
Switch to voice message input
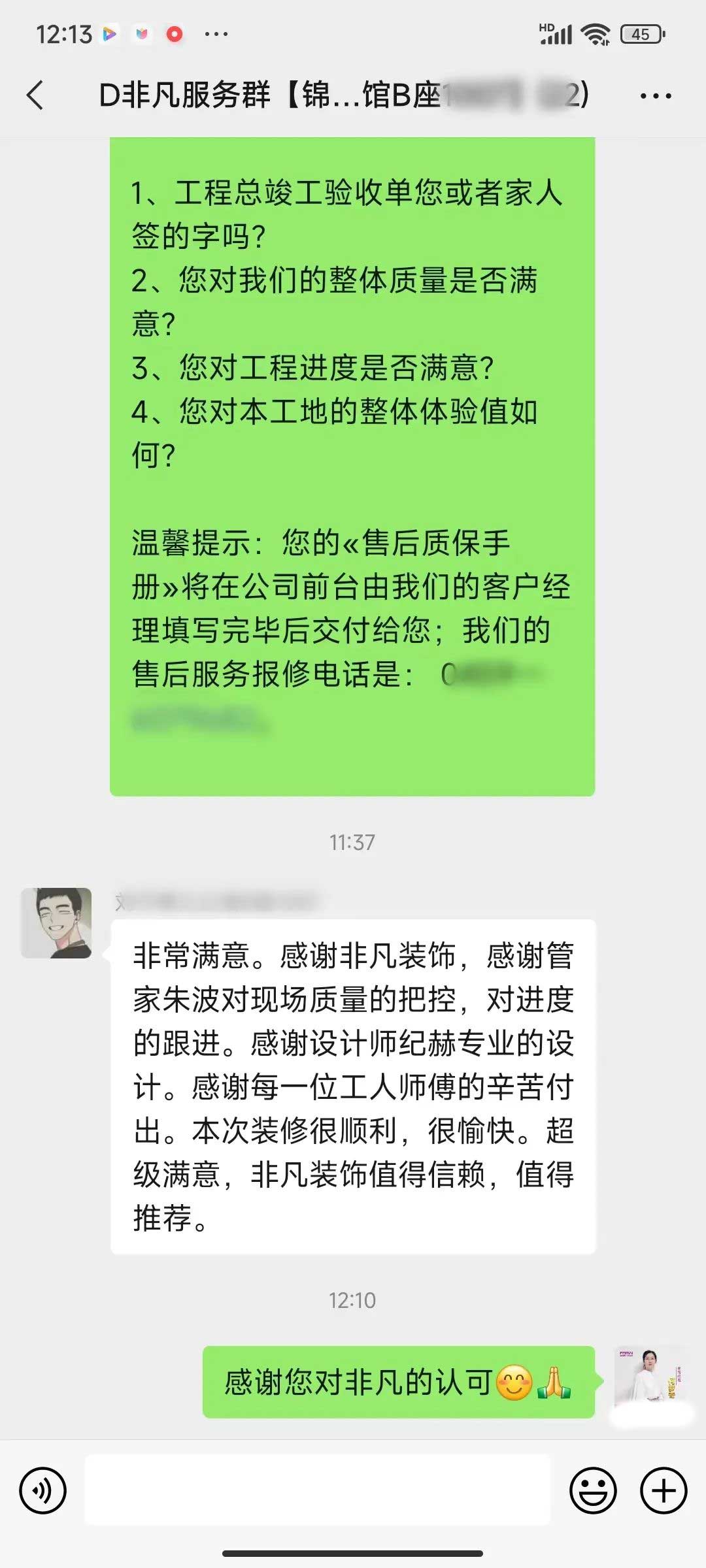[x=43, y=1491]
